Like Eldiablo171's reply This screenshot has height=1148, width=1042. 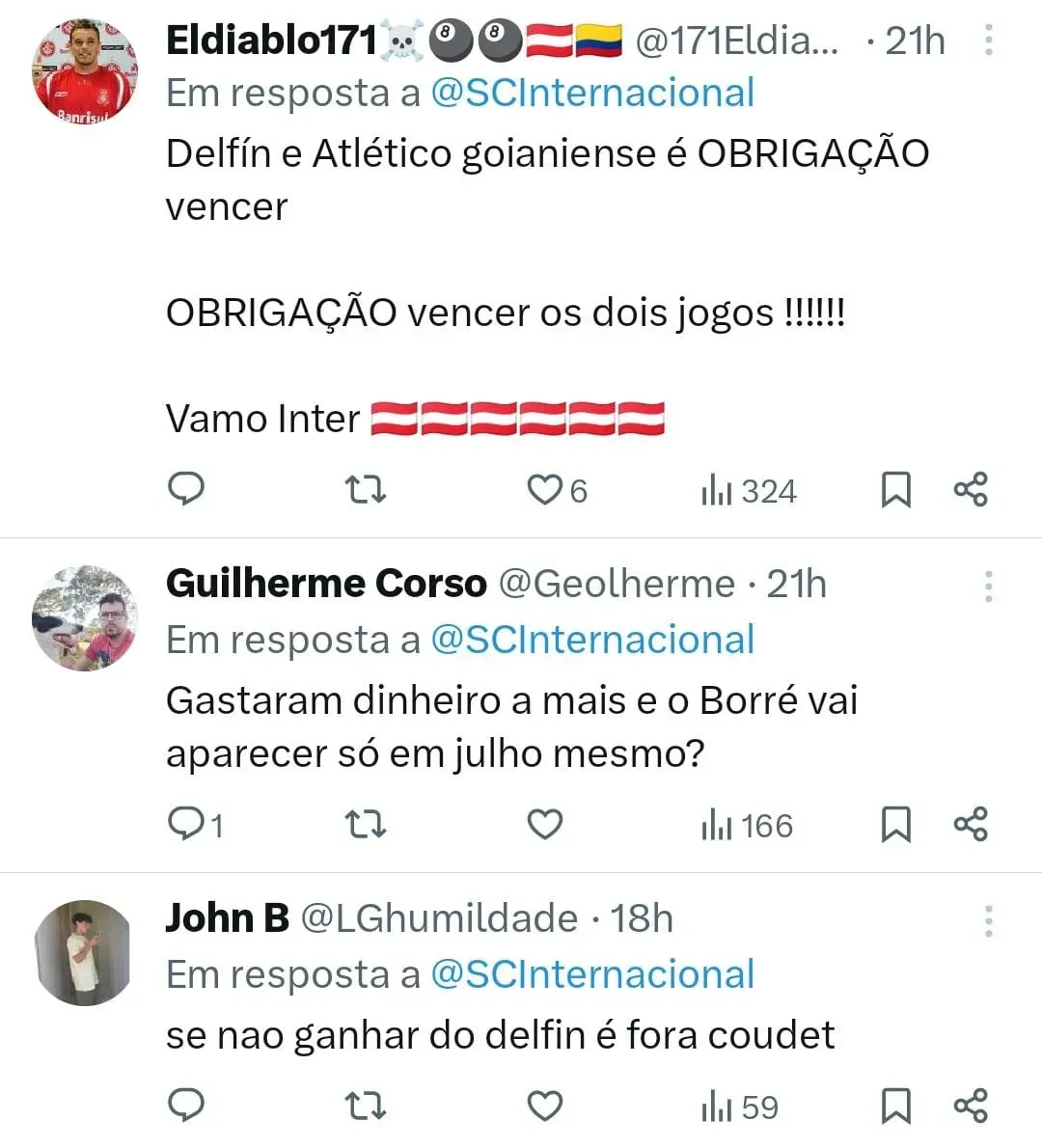(544, 491)
